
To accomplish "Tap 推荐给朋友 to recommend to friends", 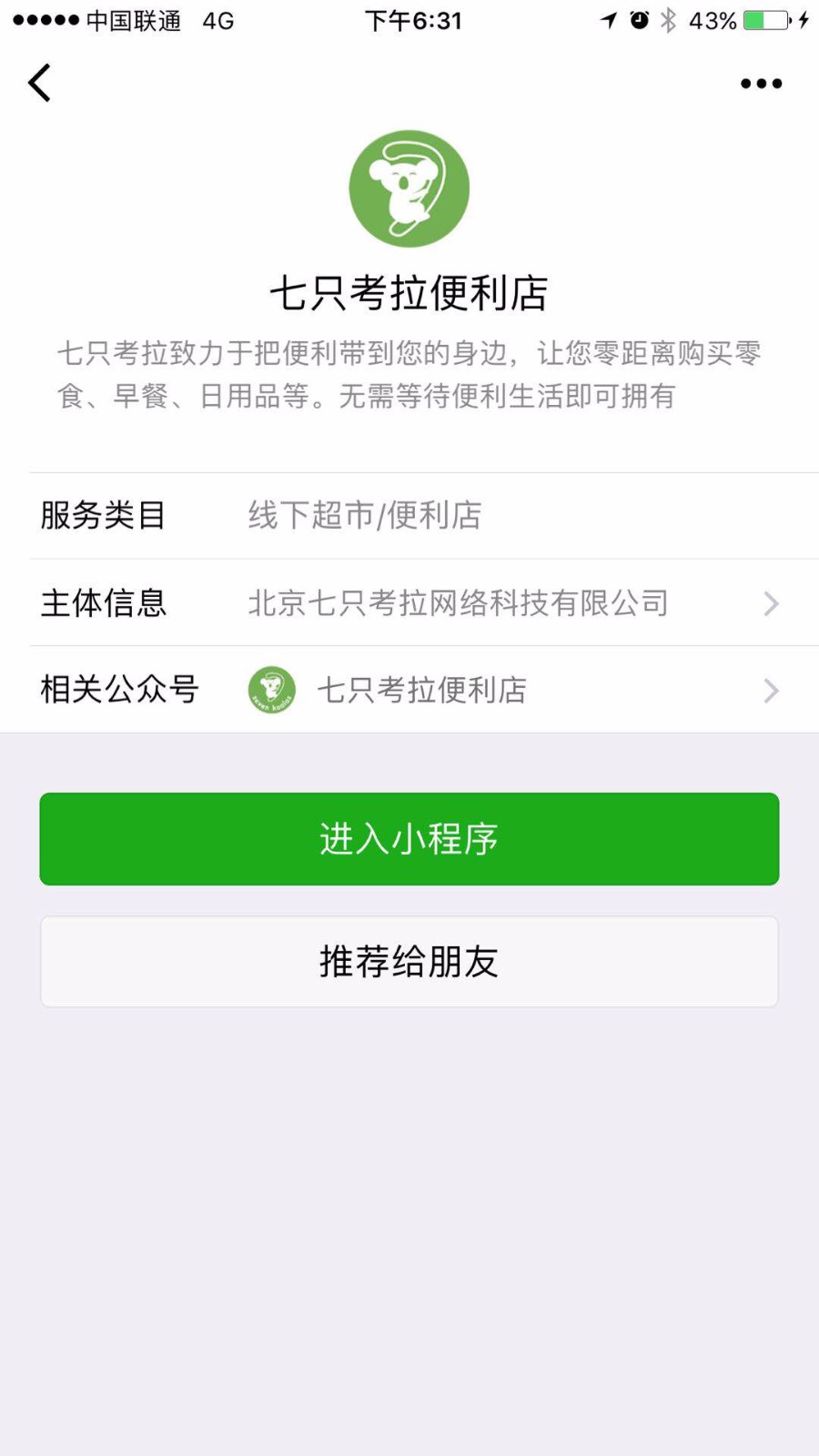I will (x=409, y=962).
